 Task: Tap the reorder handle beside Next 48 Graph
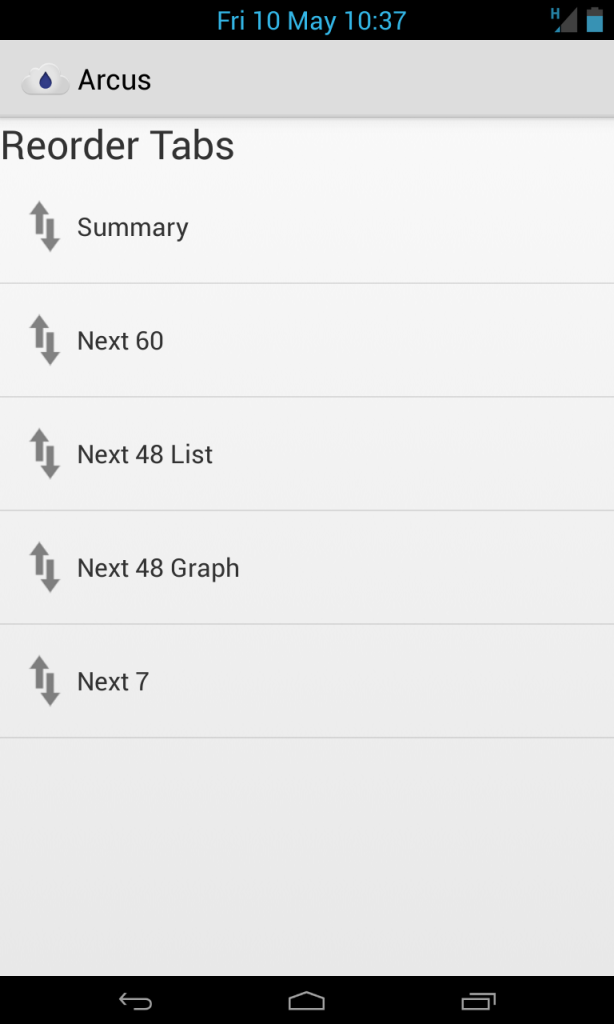(x=45, y=568)
